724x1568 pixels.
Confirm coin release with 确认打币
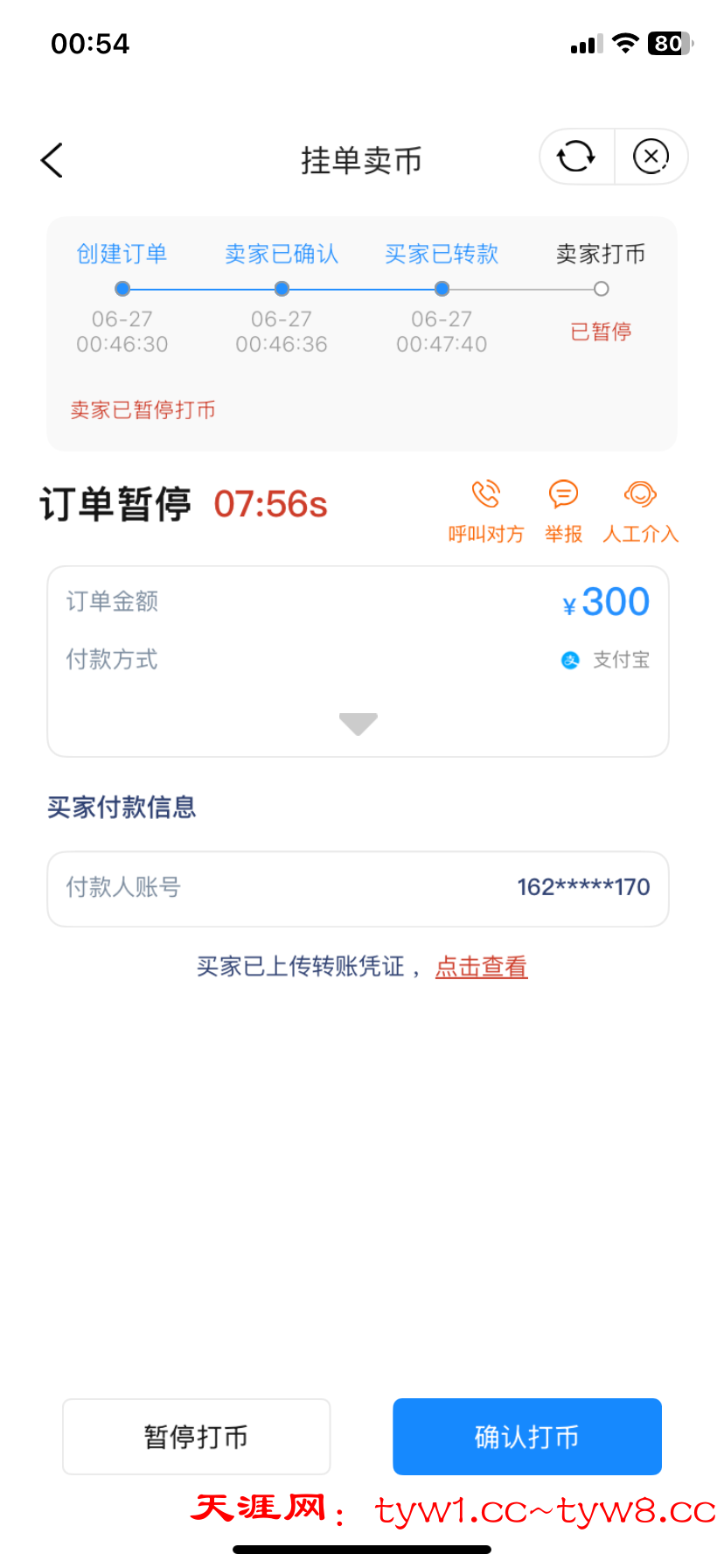(526, 1437)
